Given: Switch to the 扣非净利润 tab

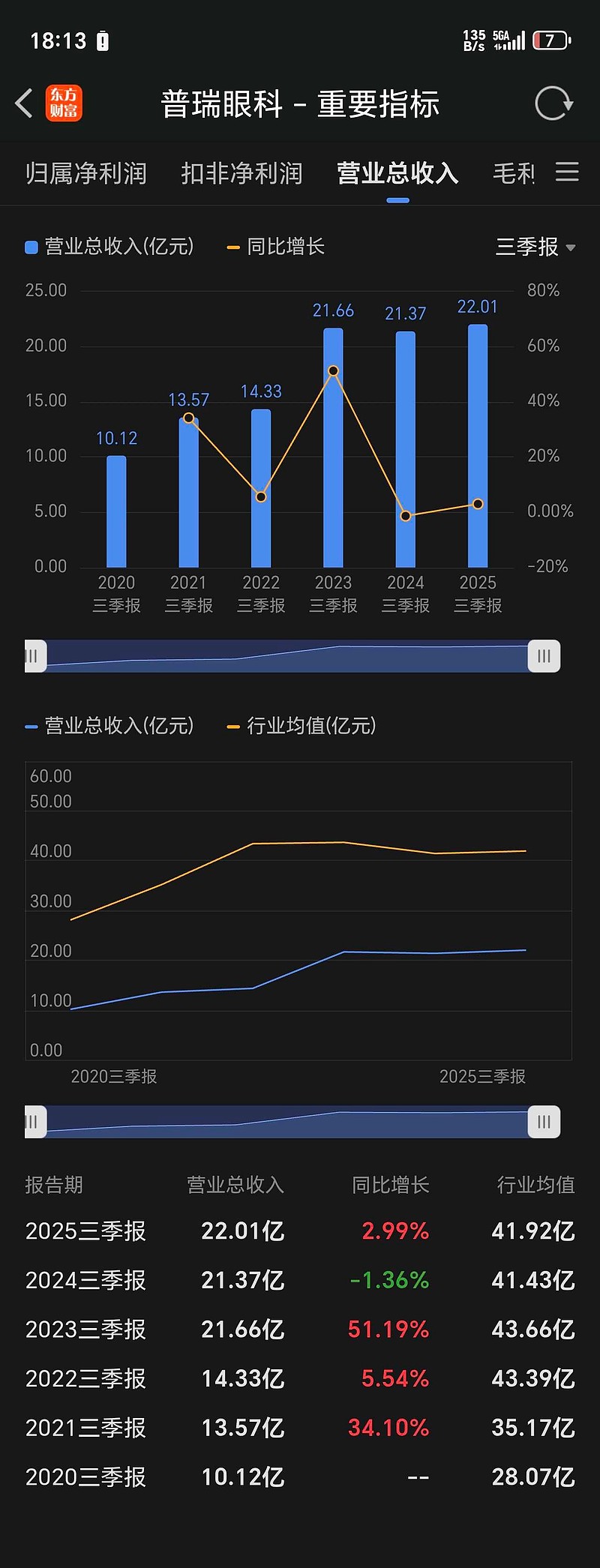Looking at the screenshot, I should tap(242, 172).
